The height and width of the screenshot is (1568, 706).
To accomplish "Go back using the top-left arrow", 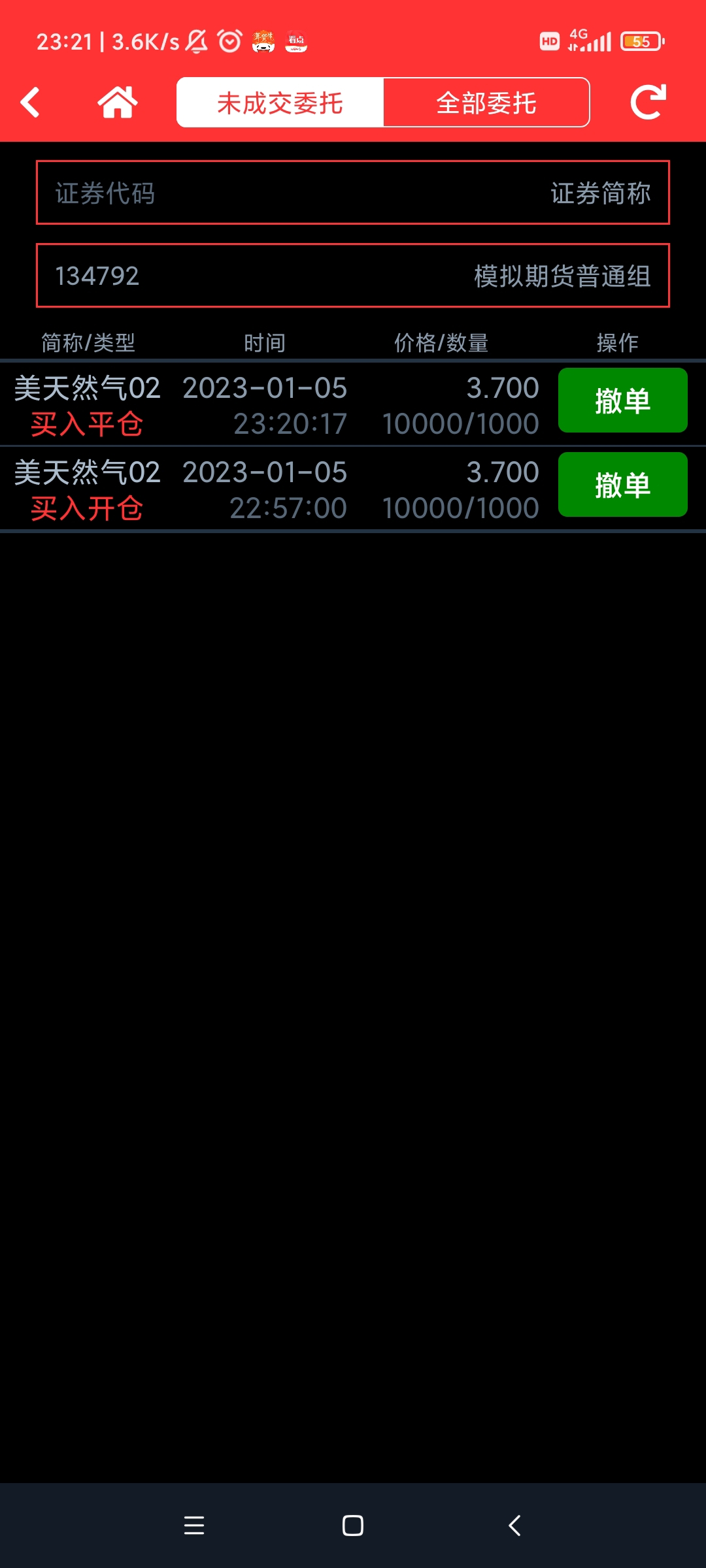I will point(30,103).
